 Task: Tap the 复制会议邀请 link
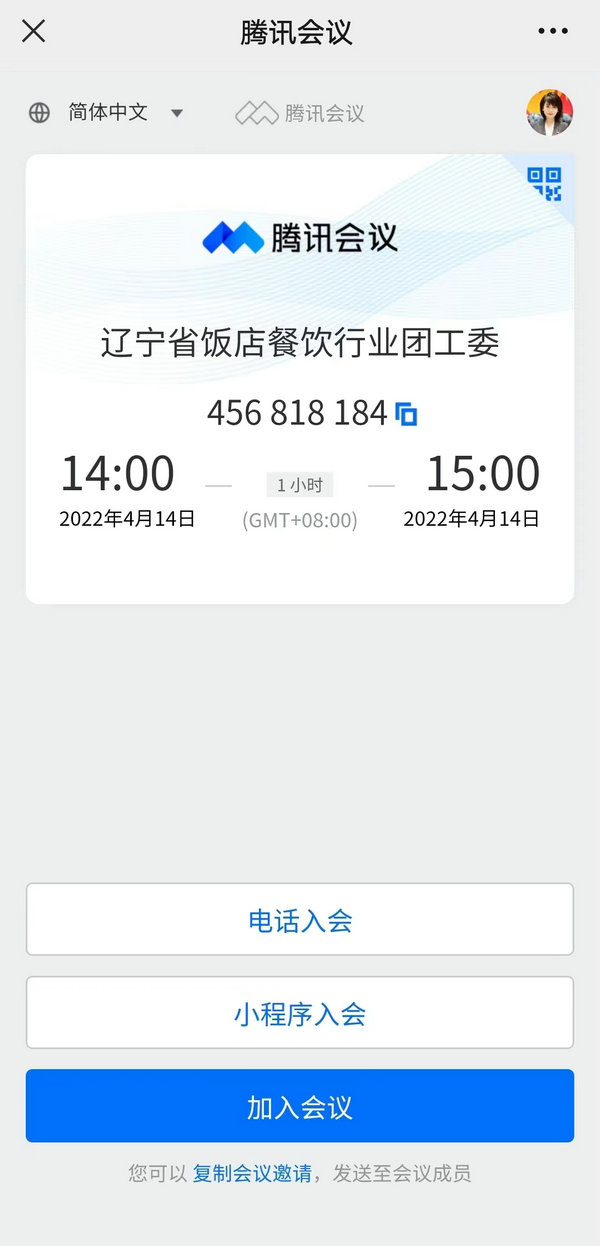click(252, 1173)
